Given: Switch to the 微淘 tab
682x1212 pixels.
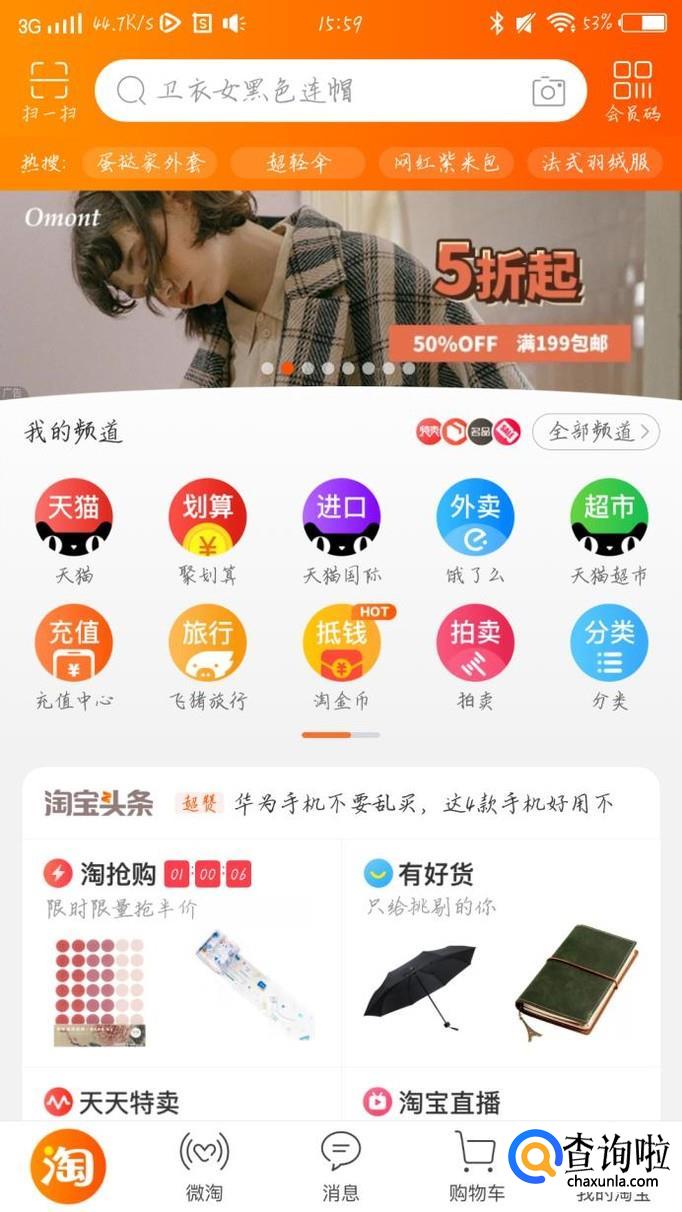Looking at the screenshot, I should click(x=204, y=1166).
